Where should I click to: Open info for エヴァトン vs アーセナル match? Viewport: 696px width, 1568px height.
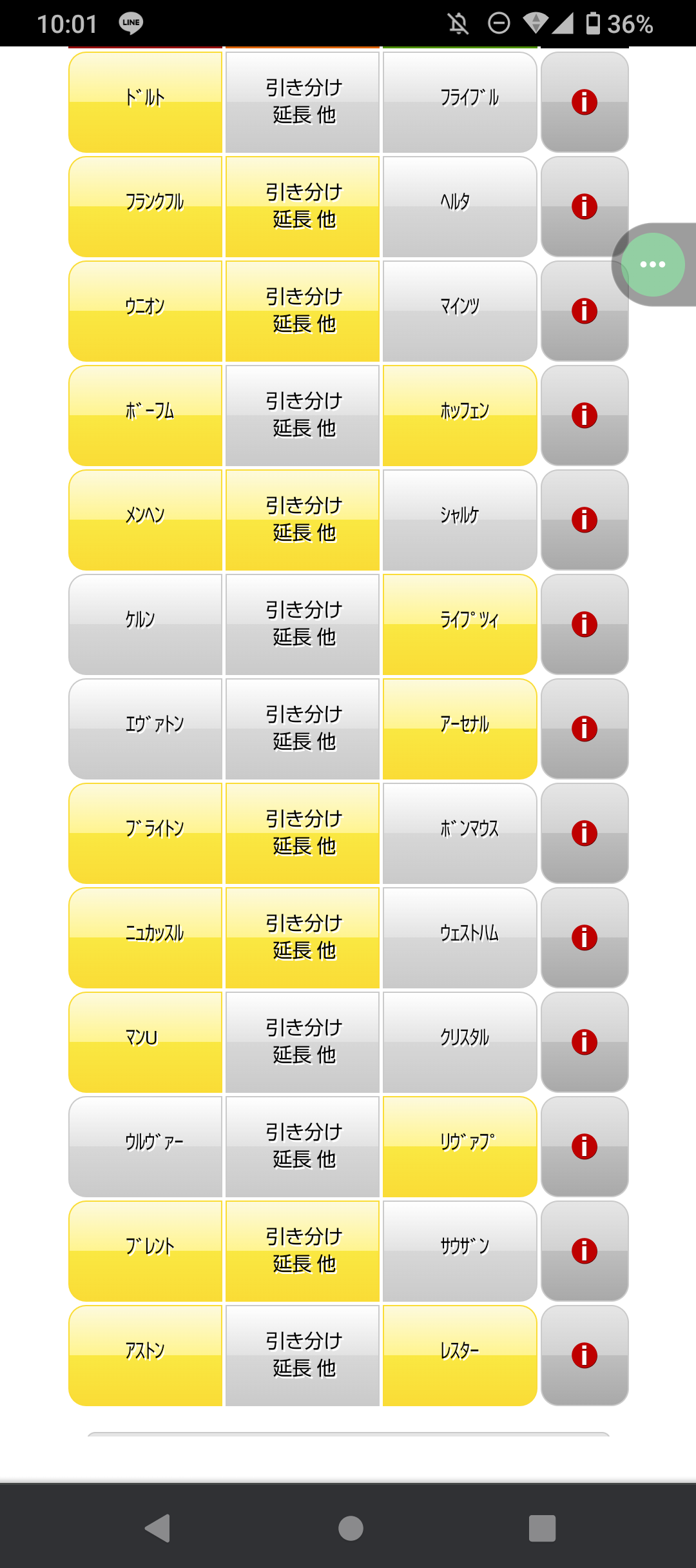[585, 729]
